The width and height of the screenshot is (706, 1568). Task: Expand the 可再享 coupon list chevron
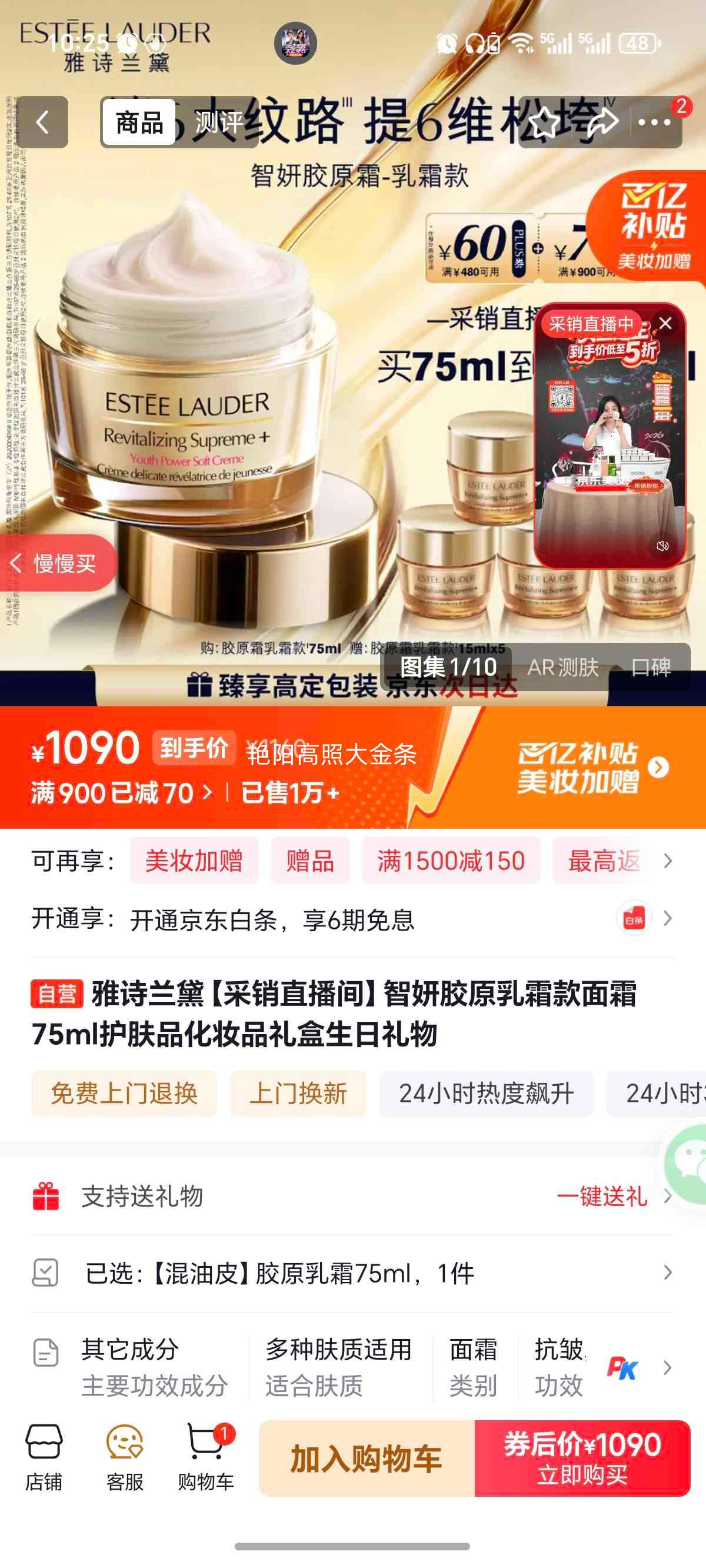tap(668, 860)
